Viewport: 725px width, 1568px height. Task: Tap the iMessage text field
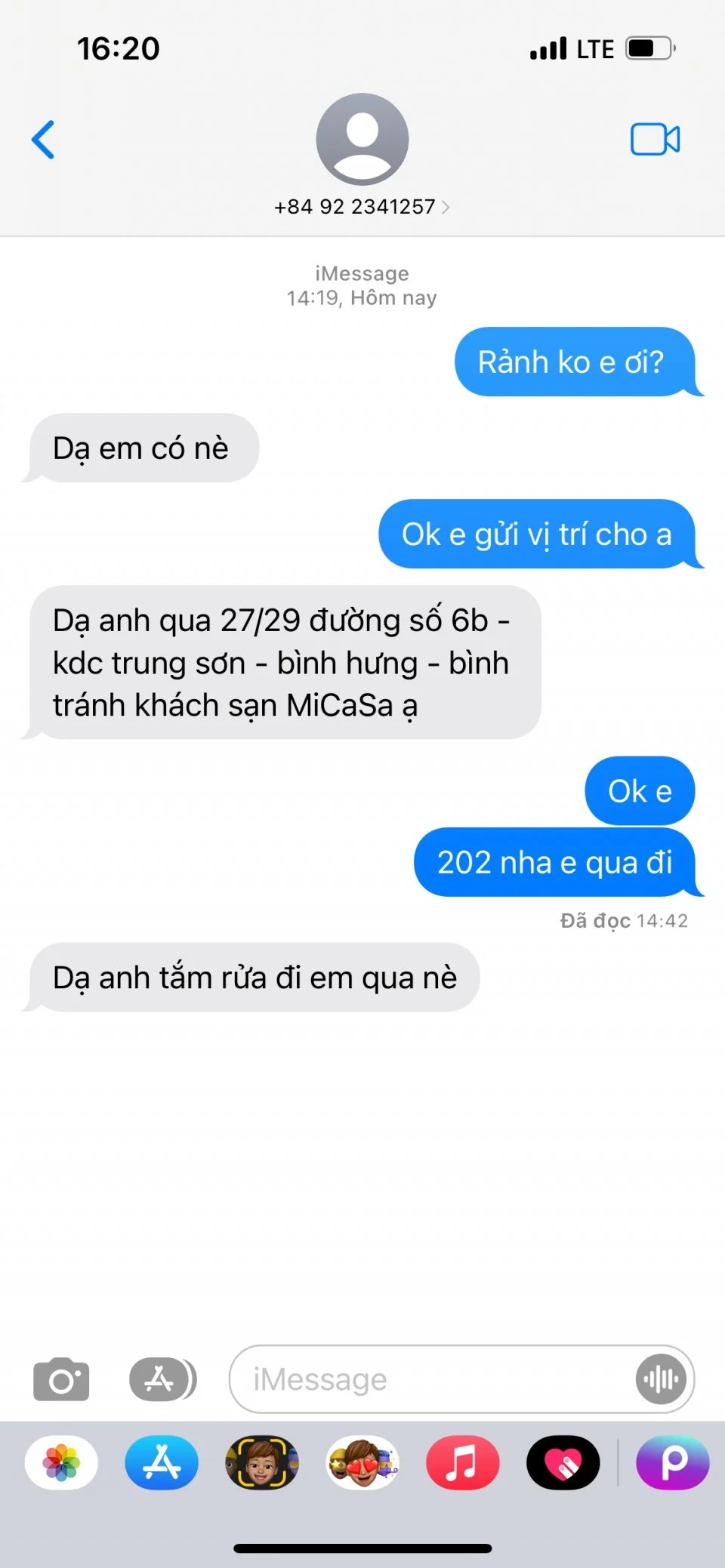coord(430,1380)
